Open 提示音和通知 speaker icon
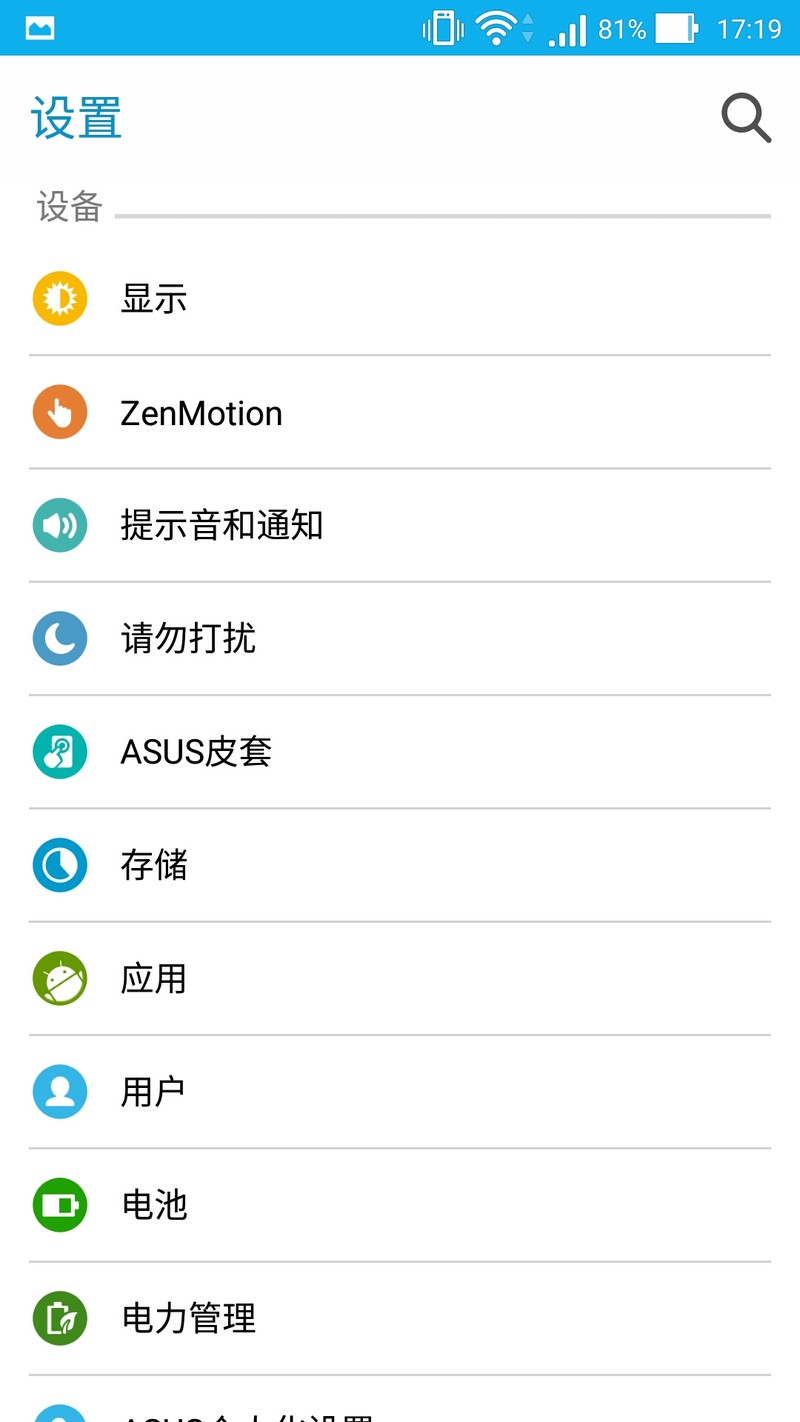The image size is (800, 1422). pos(59,525)
